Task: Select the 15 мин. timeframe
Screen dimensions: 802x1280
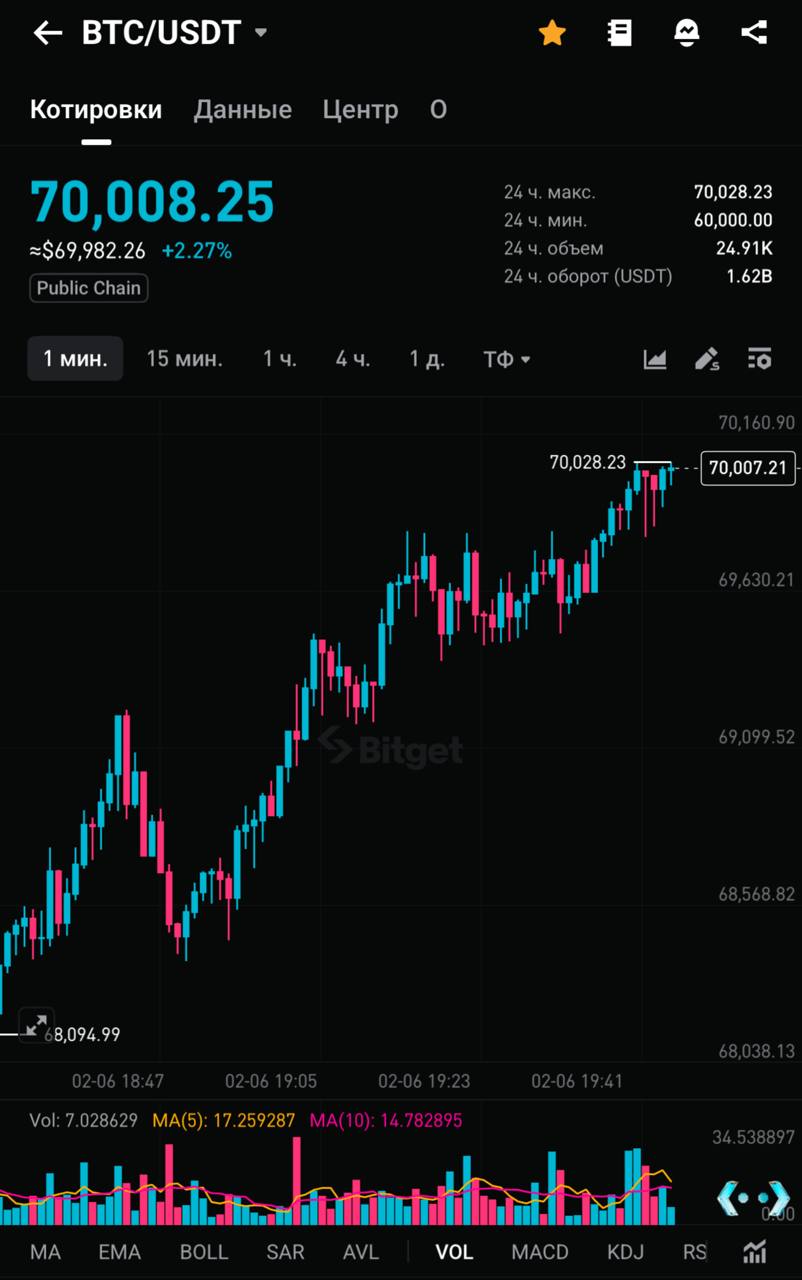Action: click(184, 359)
